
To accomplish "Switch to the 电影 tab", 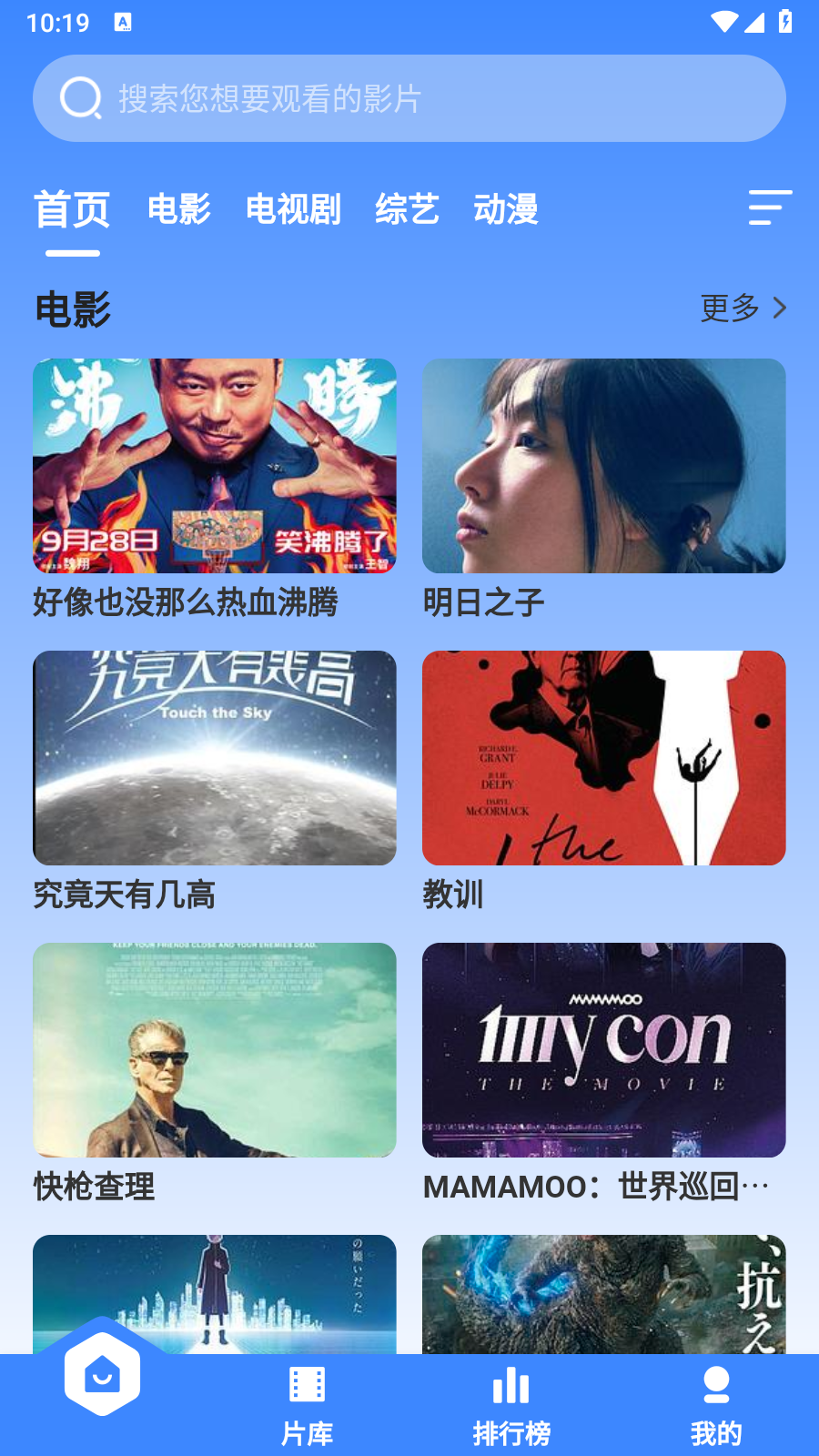I will 179,209.
